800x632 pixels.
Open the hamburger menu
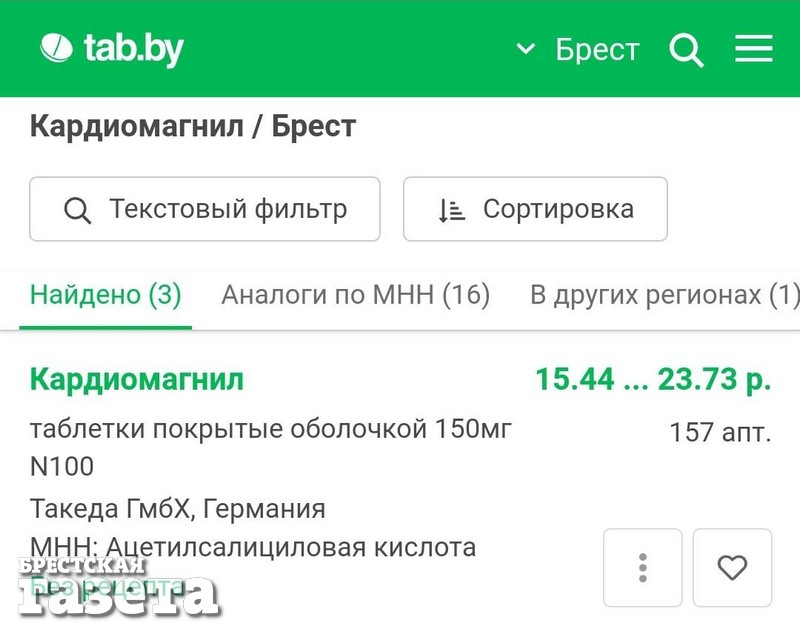click(x=754, y=49)
